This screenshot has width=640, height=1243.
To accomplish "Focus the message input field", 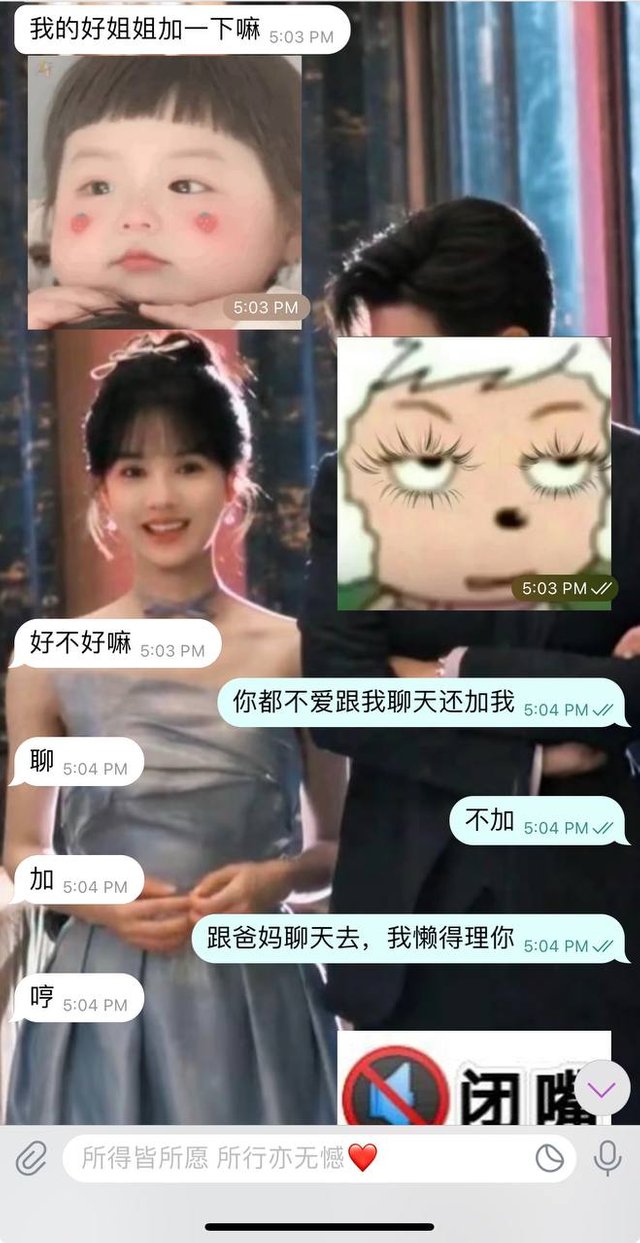I will (300, 1159).
